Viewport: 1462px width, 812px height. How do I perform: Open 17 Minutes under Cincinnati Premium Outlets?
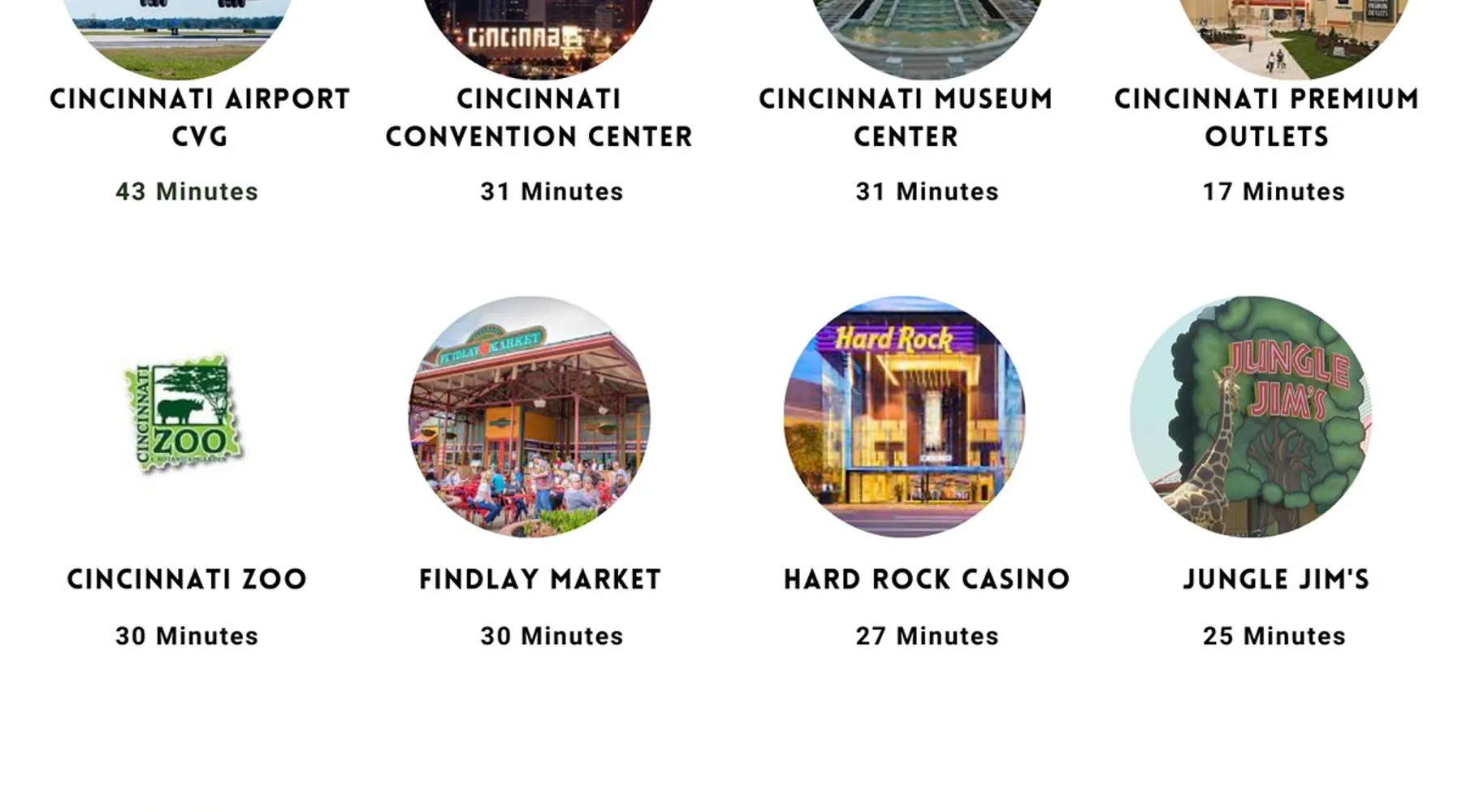click(x=1274, y=192)
